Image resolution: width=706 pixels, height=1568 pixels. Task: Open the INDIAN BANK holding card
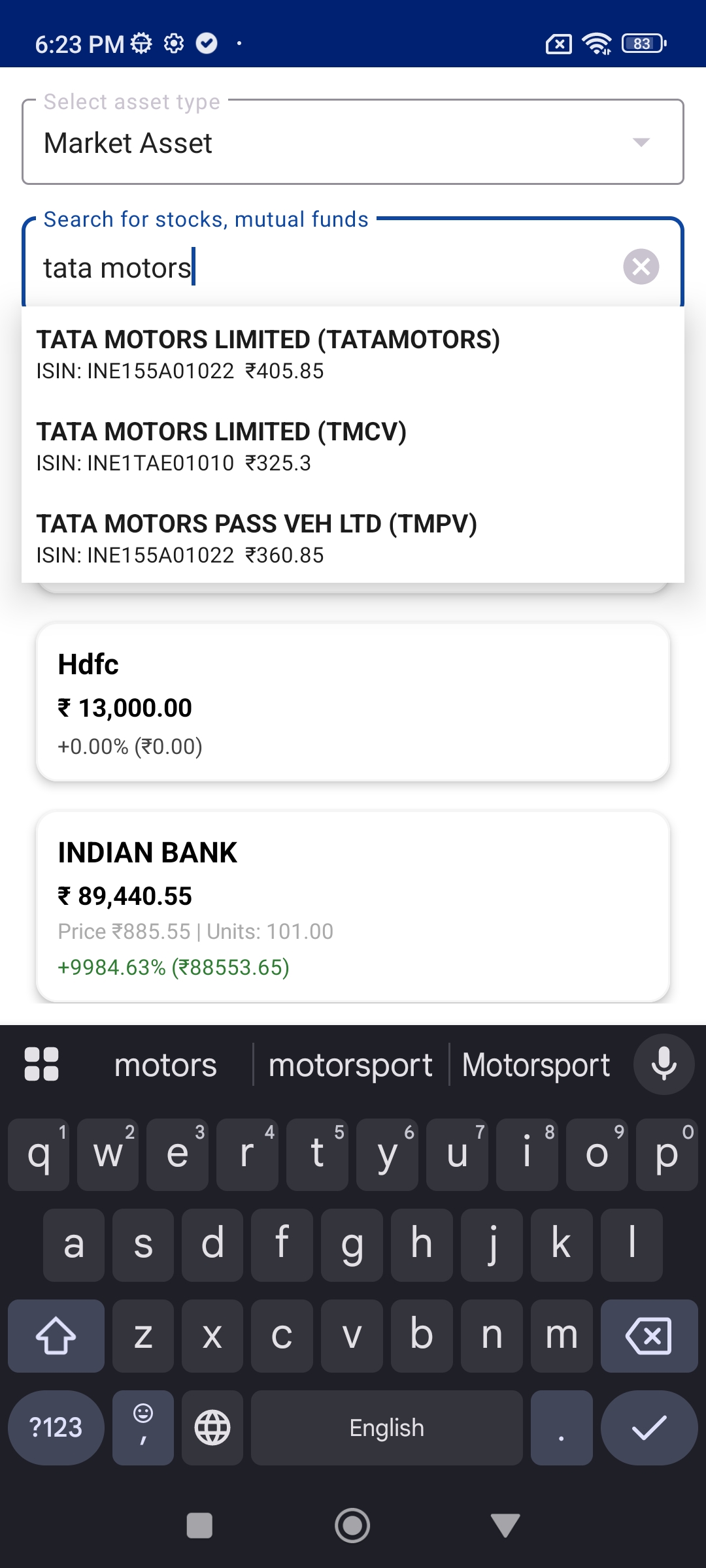[x=353, y=908]
